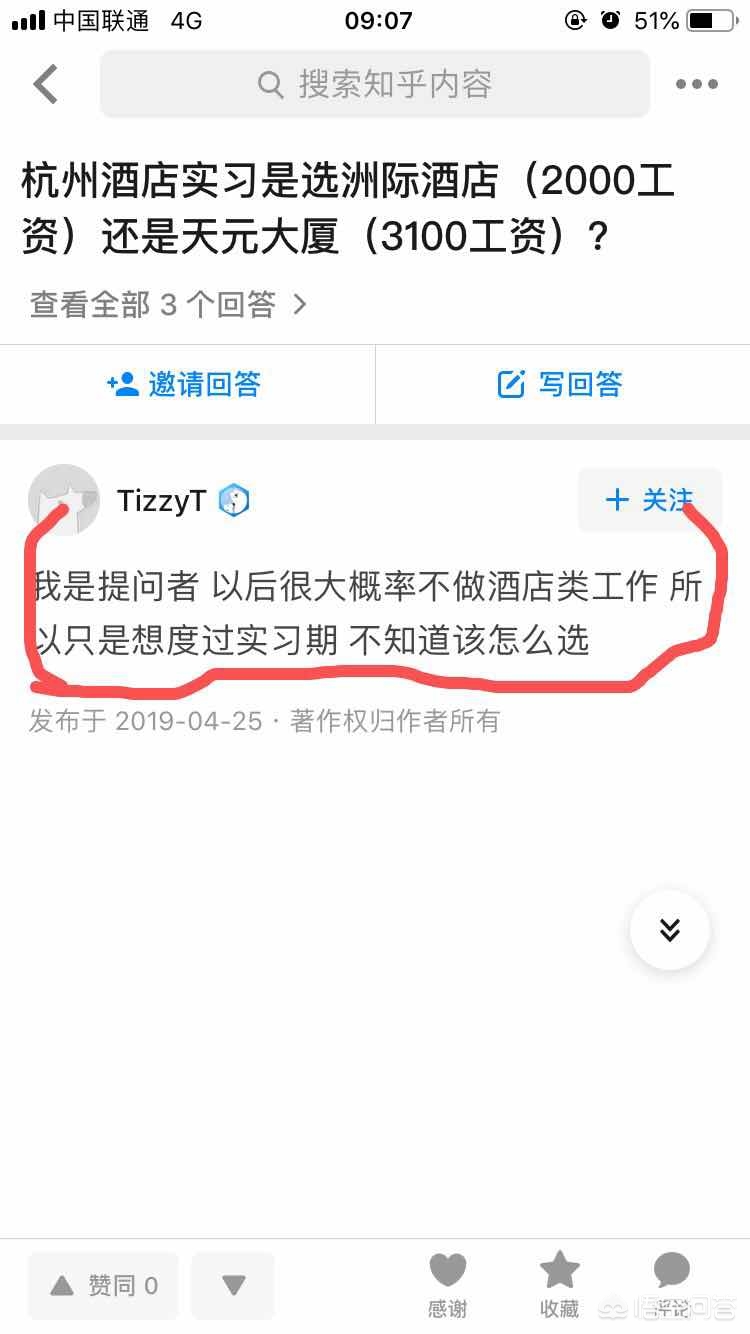Downvote the answer with the down arrow
The image size is (750, 1334).
coord(233,1285)
